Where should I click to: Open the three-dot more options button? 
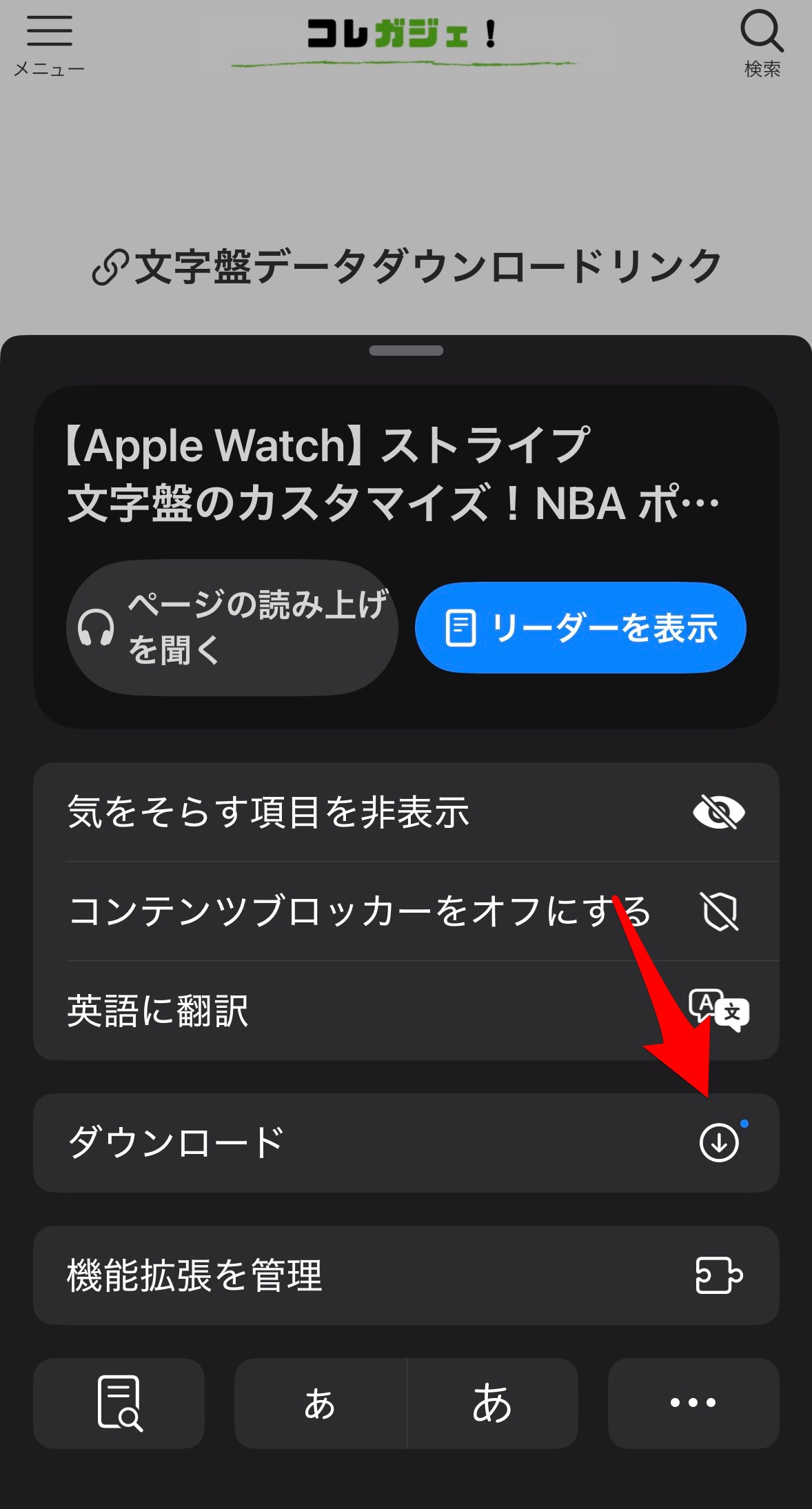[x=693, y=1404]
